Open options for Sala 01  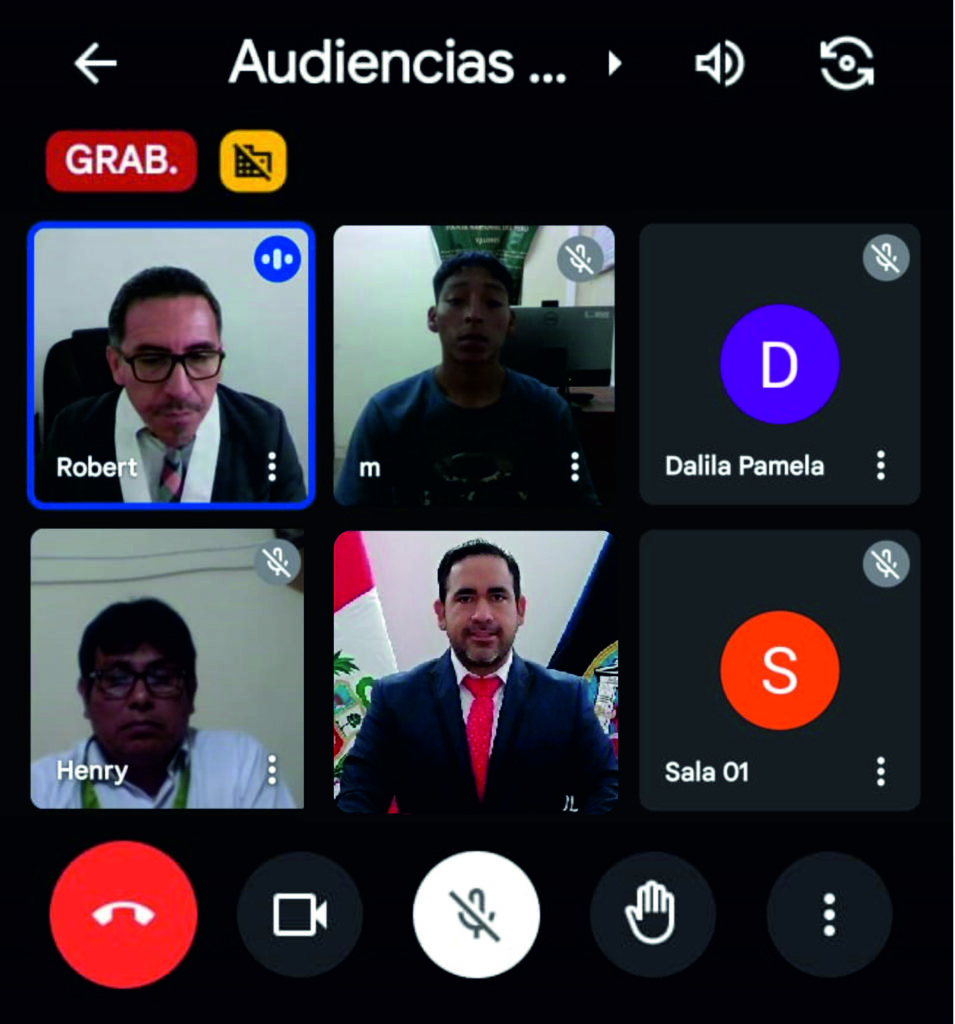[880, 771]
